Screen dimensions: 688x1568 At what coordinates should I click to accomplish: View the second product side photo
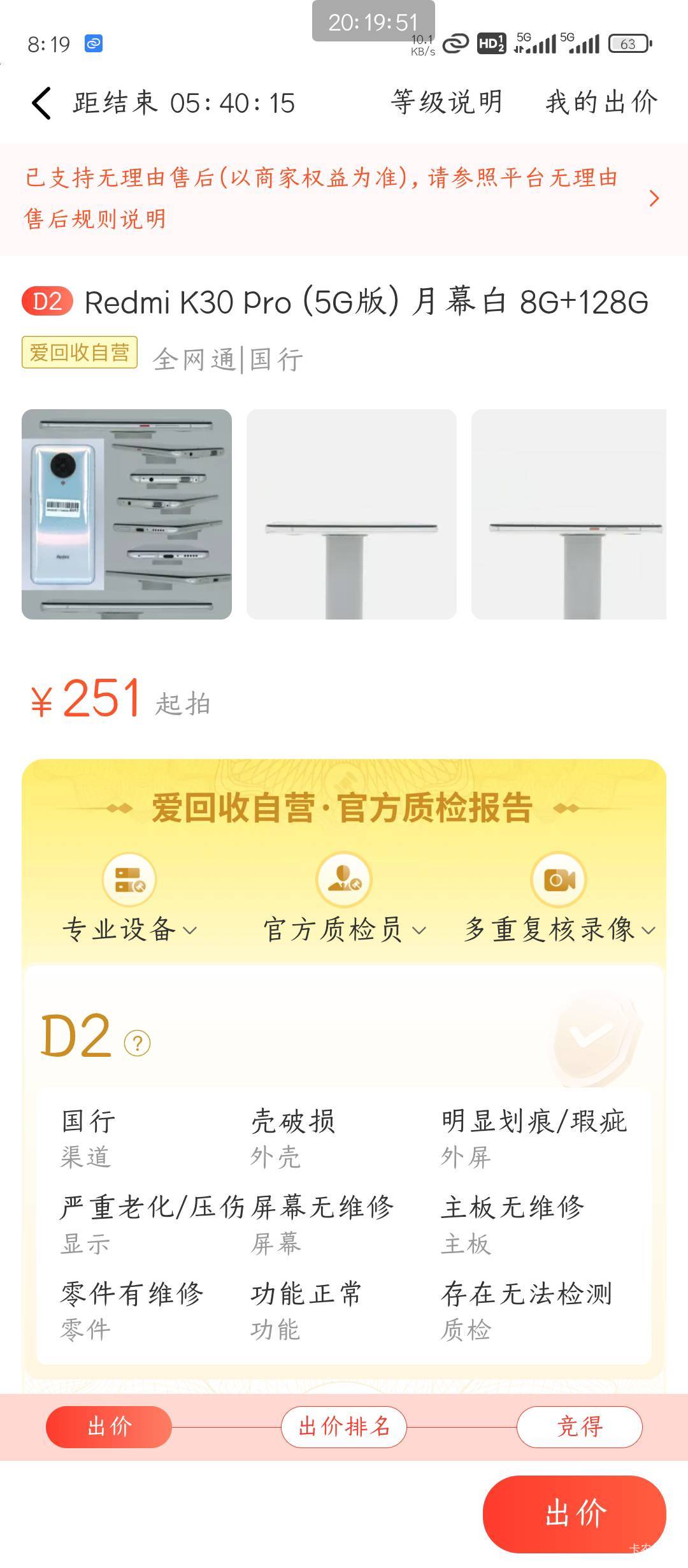tap(351, 514)
